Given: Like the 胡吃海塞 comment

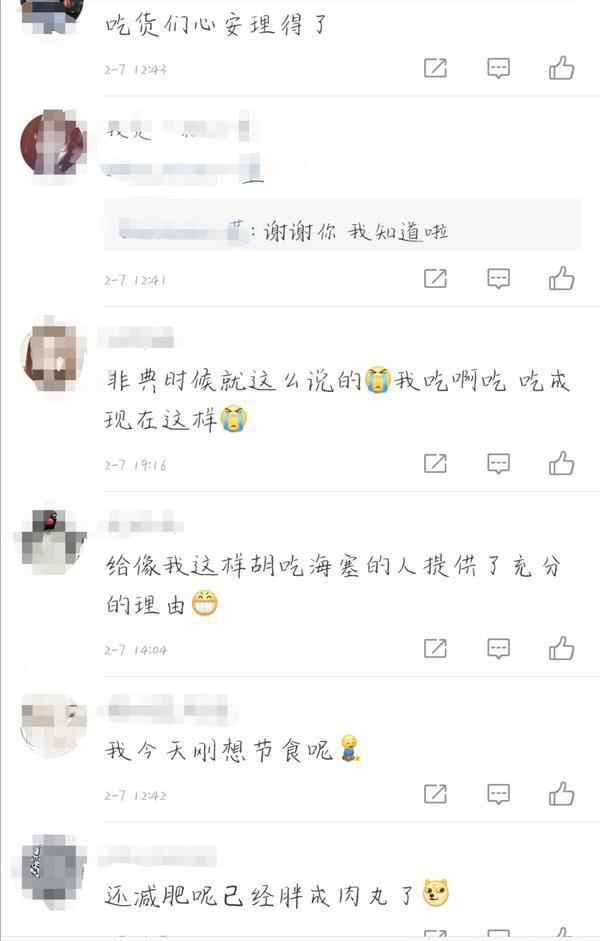Looking at the screenshot, I should click(561, 648).
